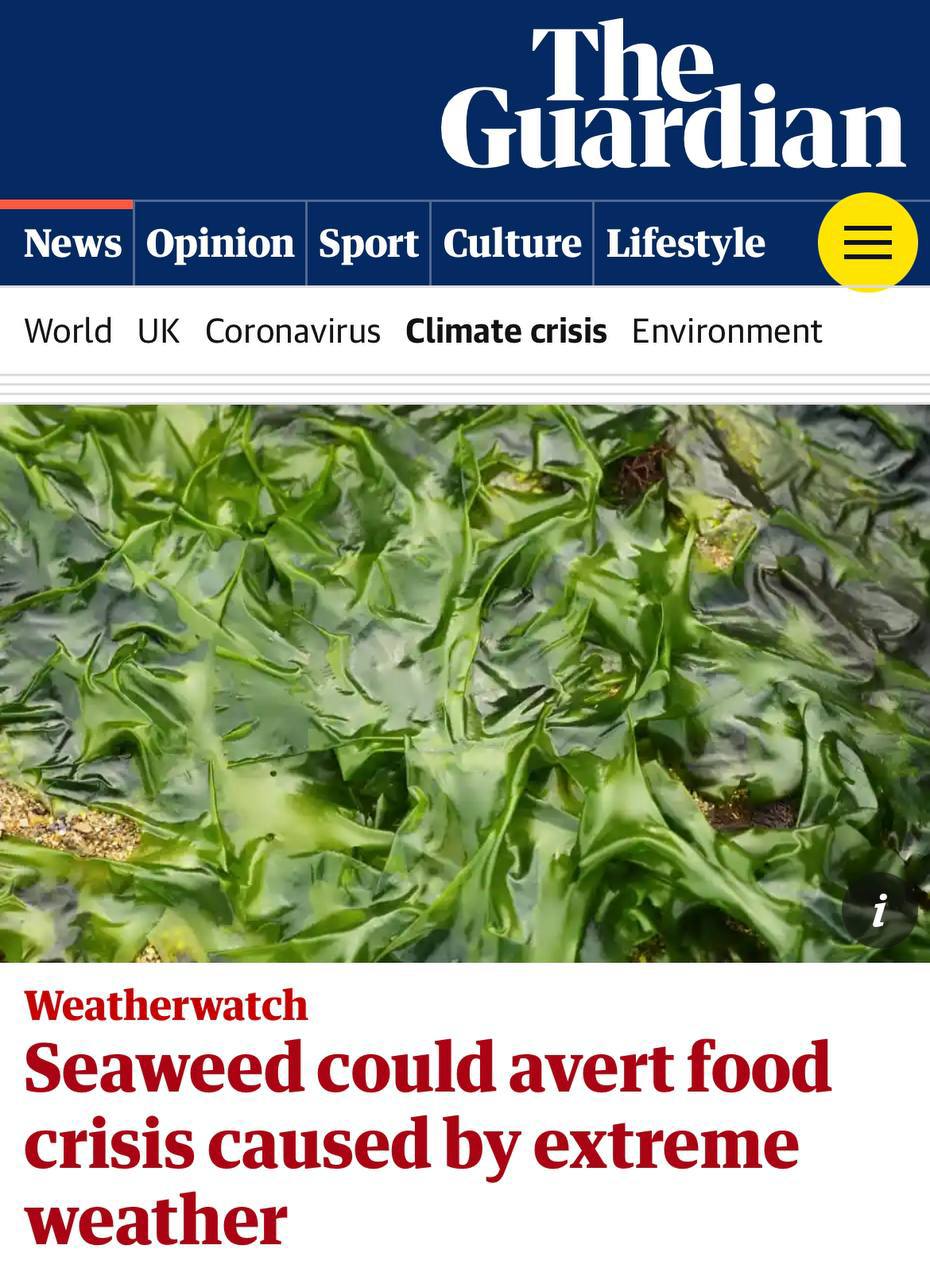Select the Climate crisis subsection

click(x=506, y=331)
